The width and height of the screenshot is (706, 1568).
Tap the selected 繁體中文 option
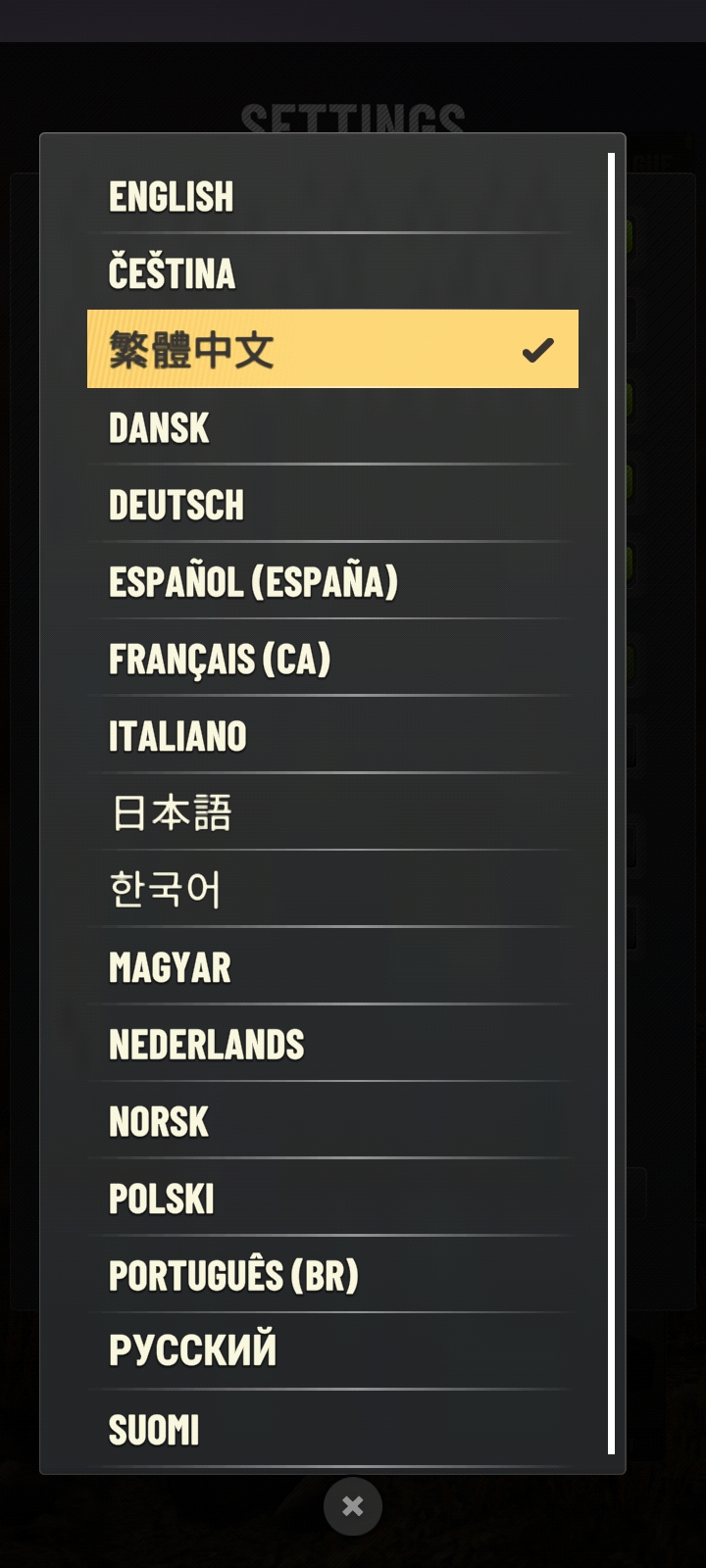(x=332, y=349)
